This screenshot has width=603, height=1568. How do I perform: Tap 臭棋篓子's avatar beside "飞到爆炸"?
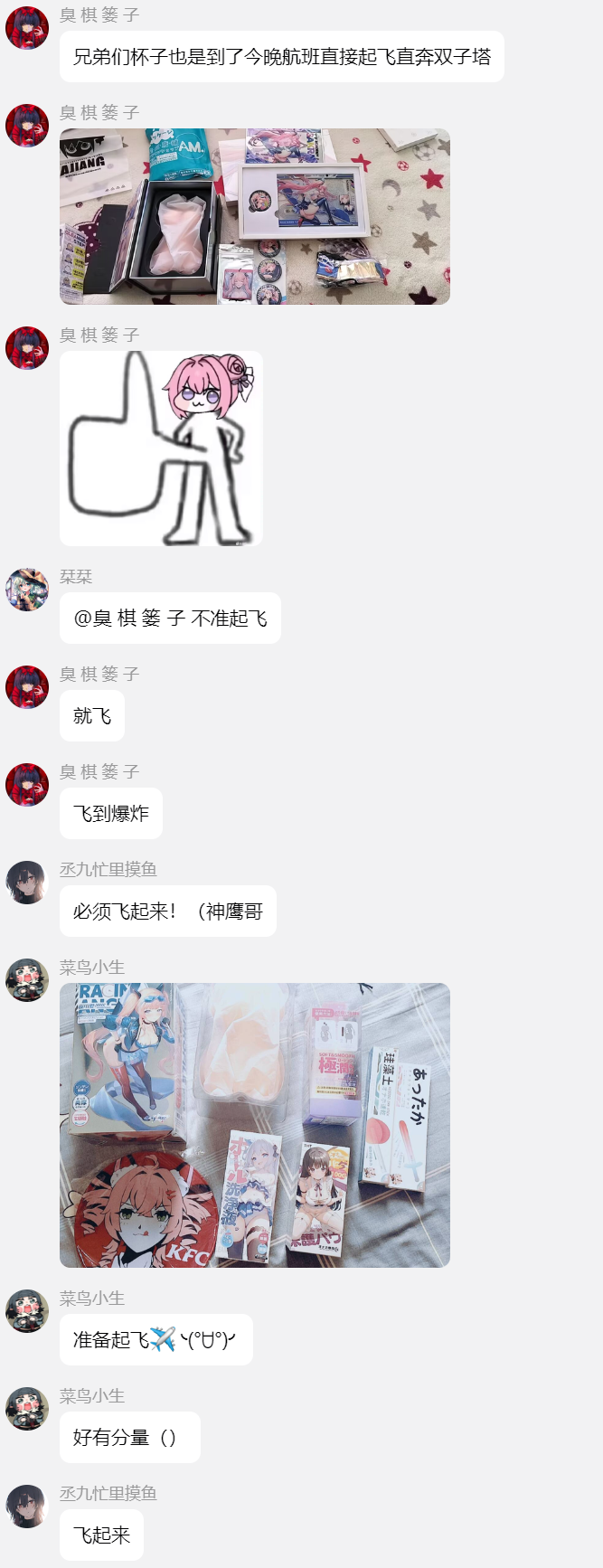coord(27,786)
